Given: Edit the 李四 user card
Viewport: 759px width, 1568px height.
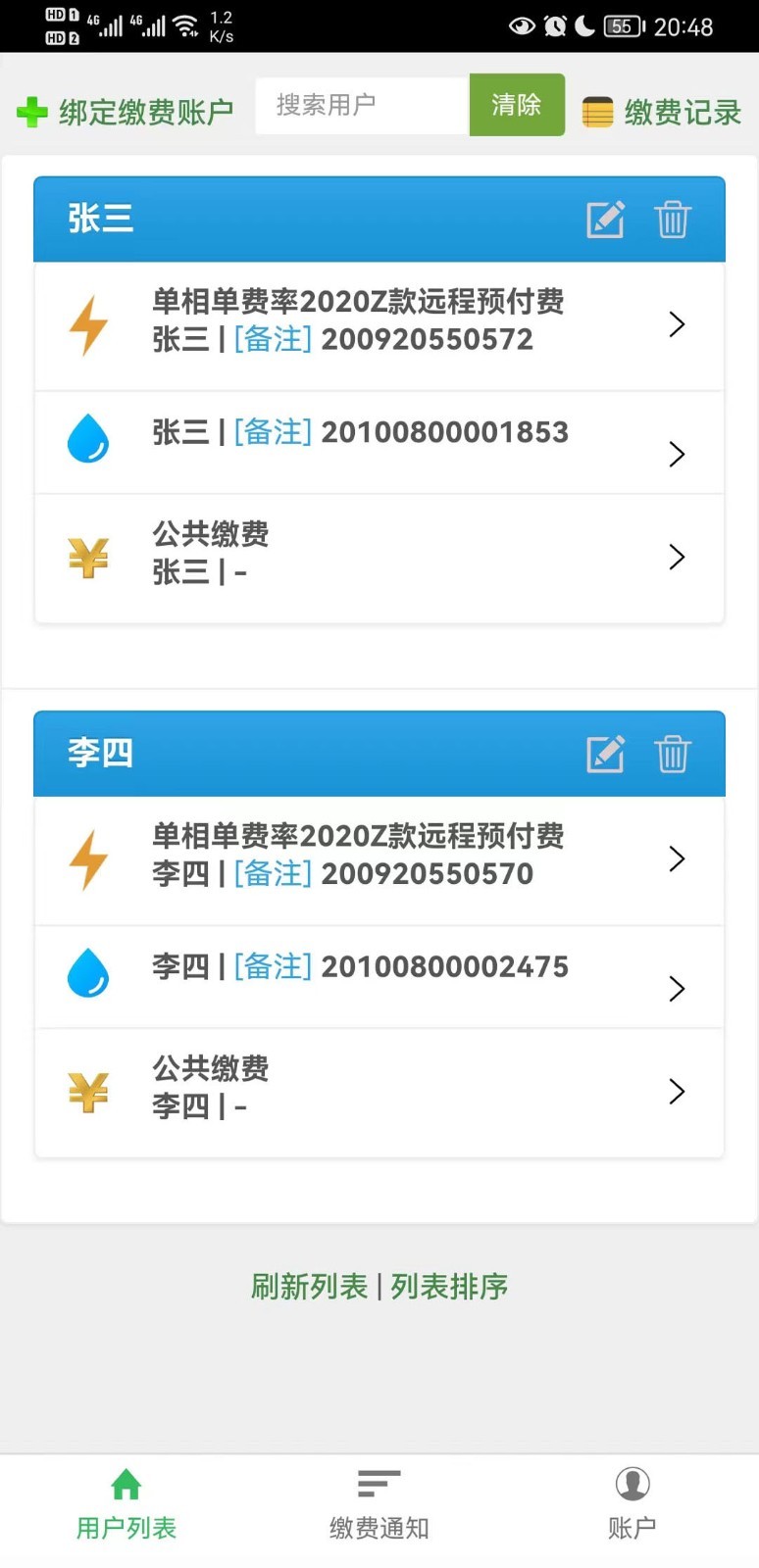Looking at the screenshot, I should pyautogui.click(x=605, y=754).
